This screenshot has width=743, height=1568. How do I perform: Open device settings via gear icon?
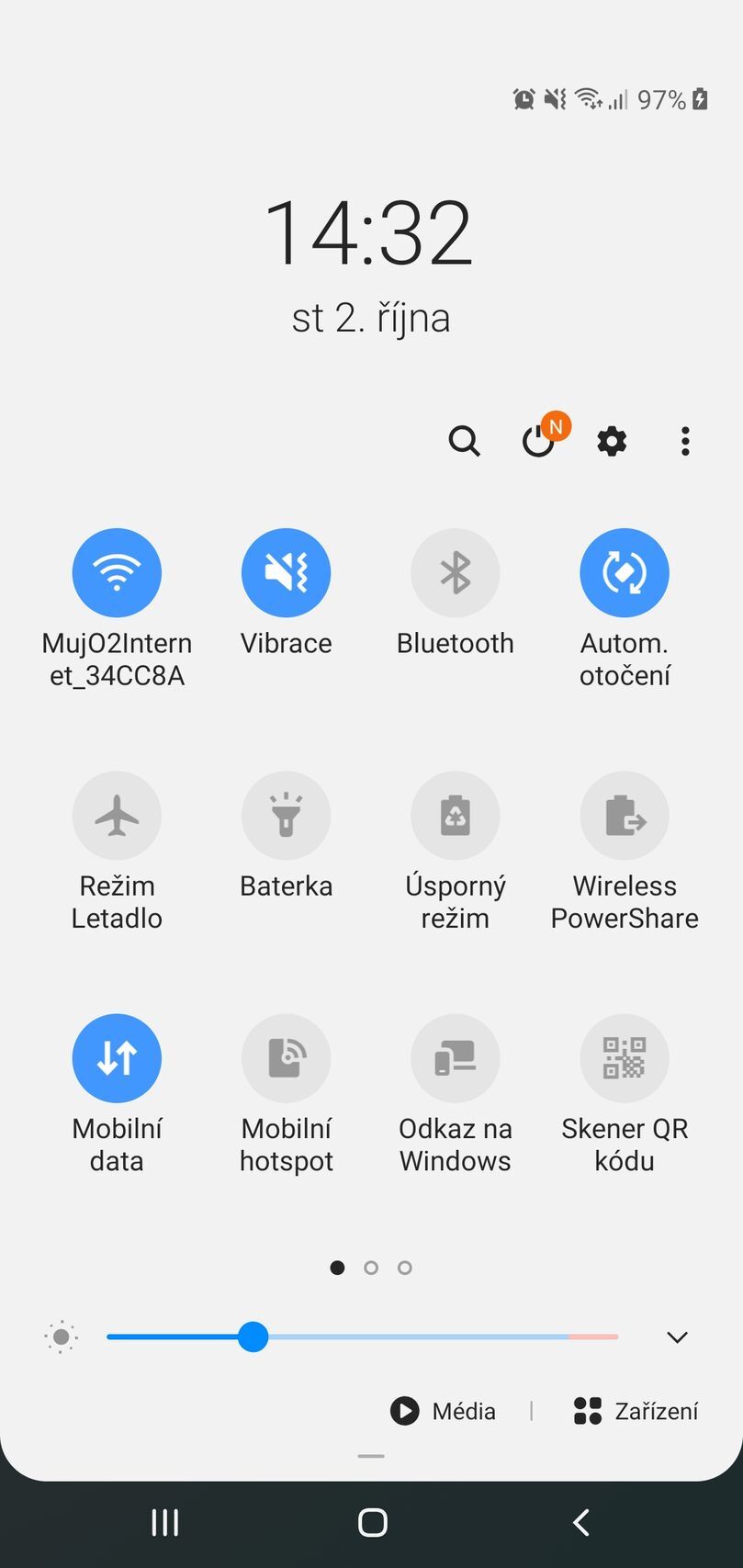(x=612, y=442)
